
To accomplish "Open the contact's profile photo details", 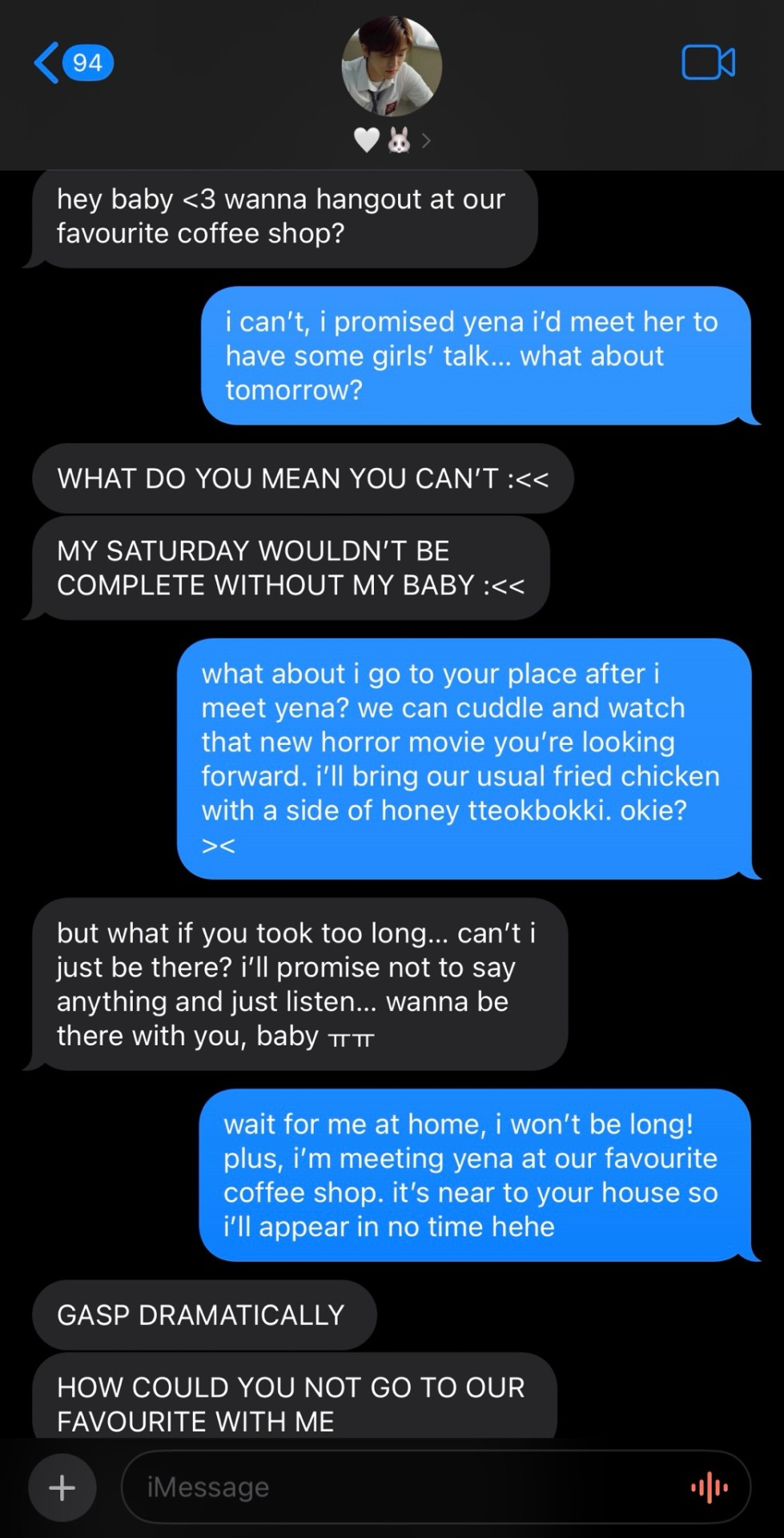I will coord(392,67).
